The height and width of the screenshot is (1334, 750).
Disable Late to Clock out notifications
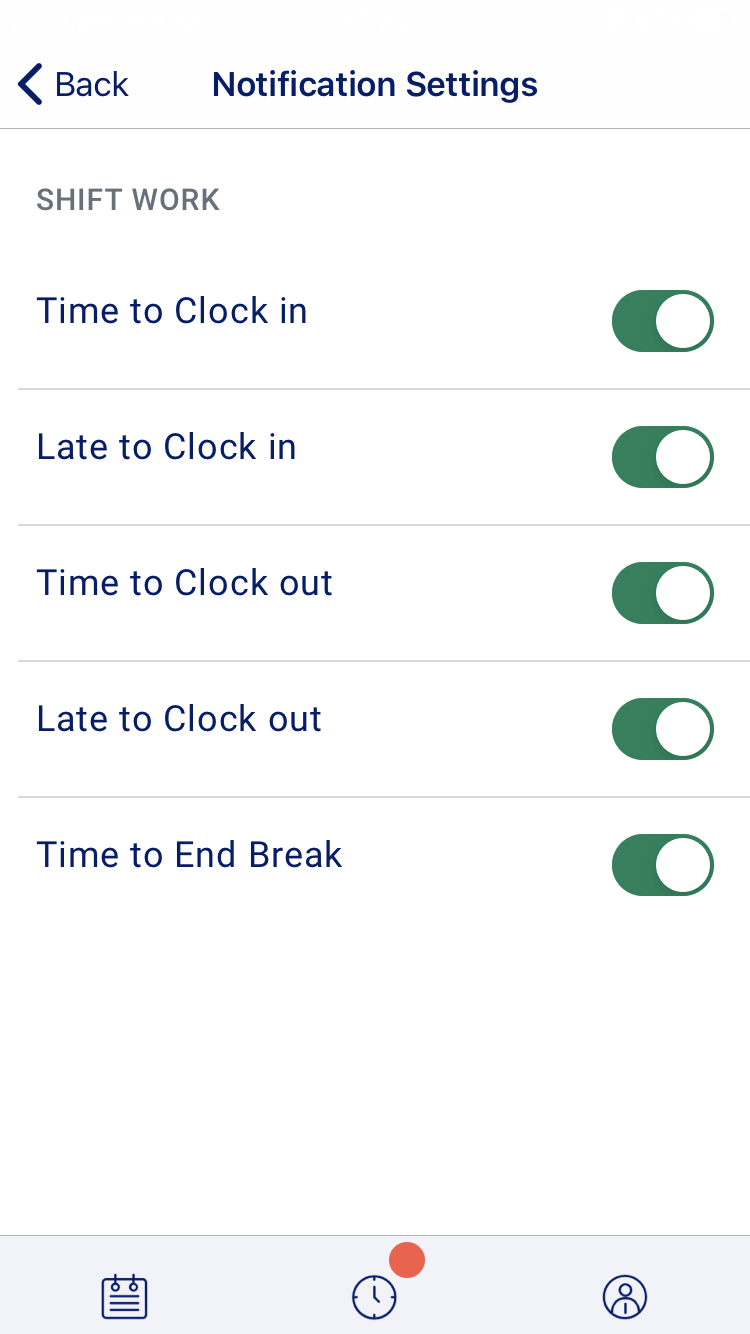[662, 729]
